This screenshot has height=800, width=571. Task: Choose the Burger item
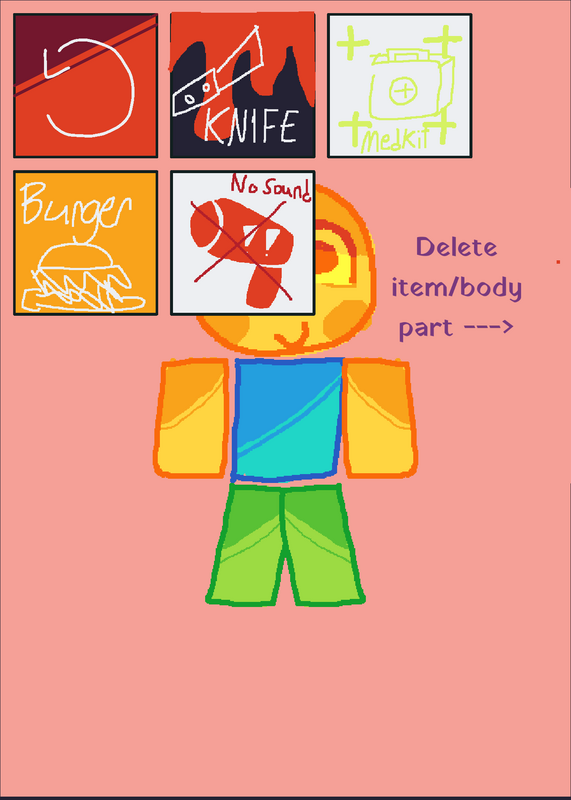coord(85,243)
